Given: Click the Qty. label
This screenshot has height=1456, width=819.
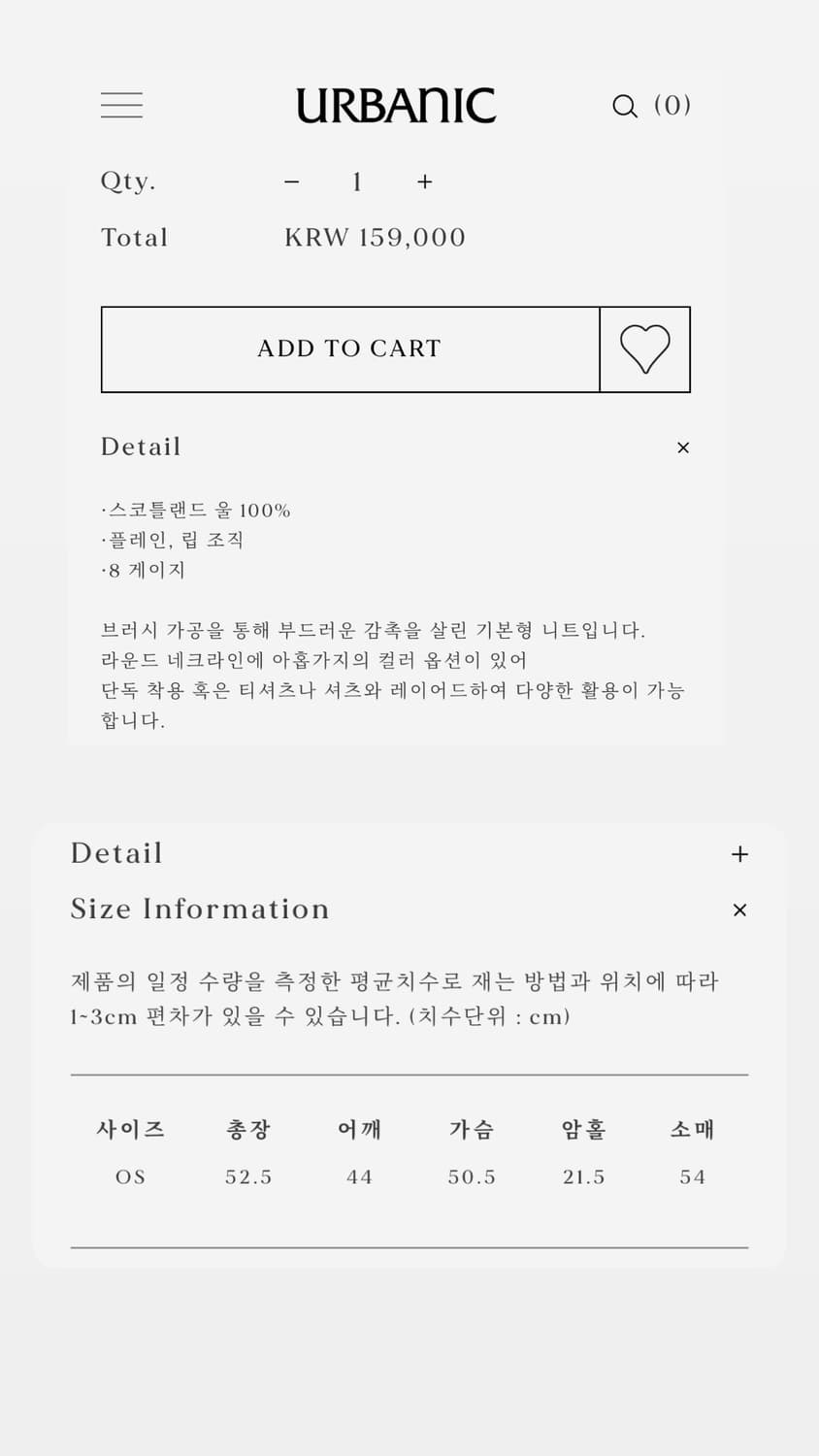Looking at the screenshot, I should point(127,181).
